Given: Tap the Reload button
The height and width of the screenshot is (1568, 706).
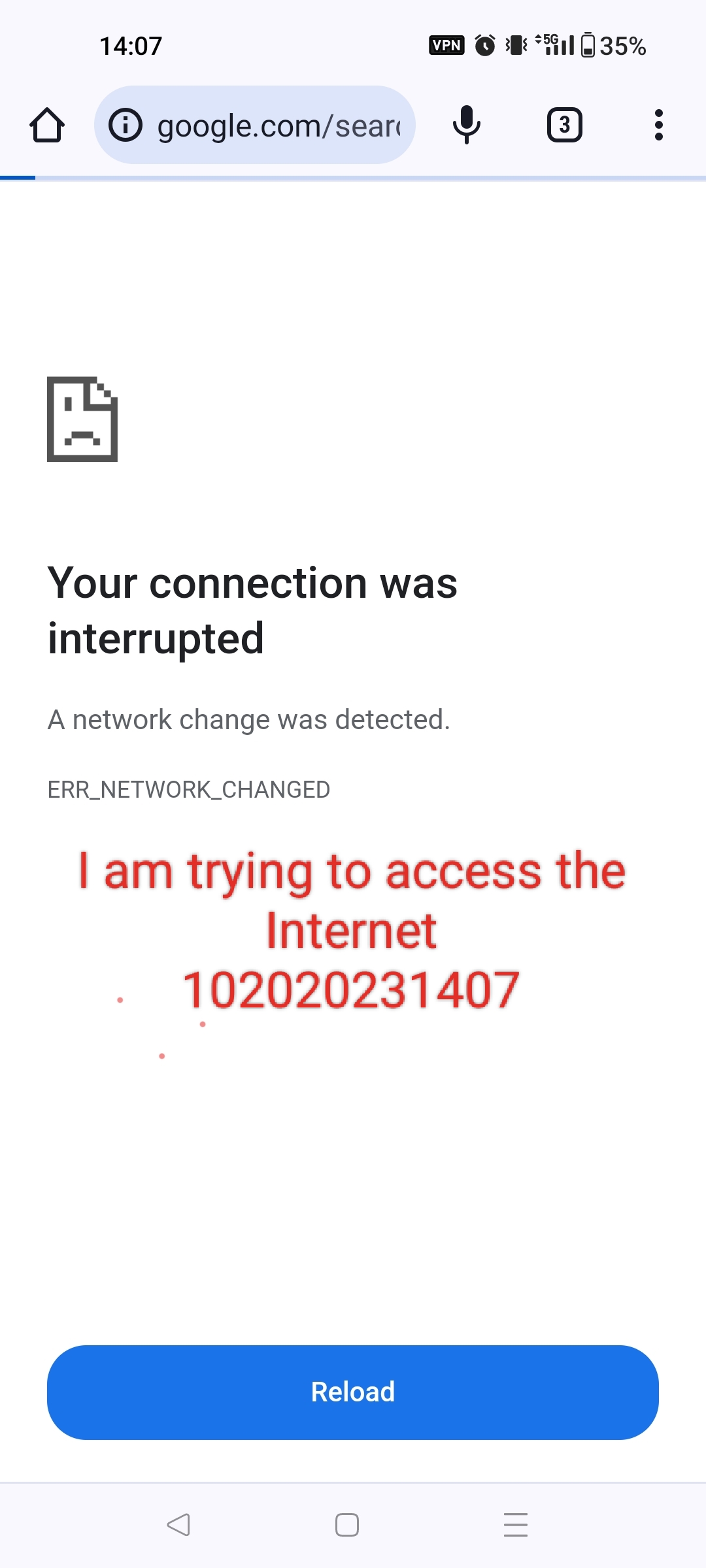Looking at the screenshot, I should pyautogui.click(x=353, y=1392).
